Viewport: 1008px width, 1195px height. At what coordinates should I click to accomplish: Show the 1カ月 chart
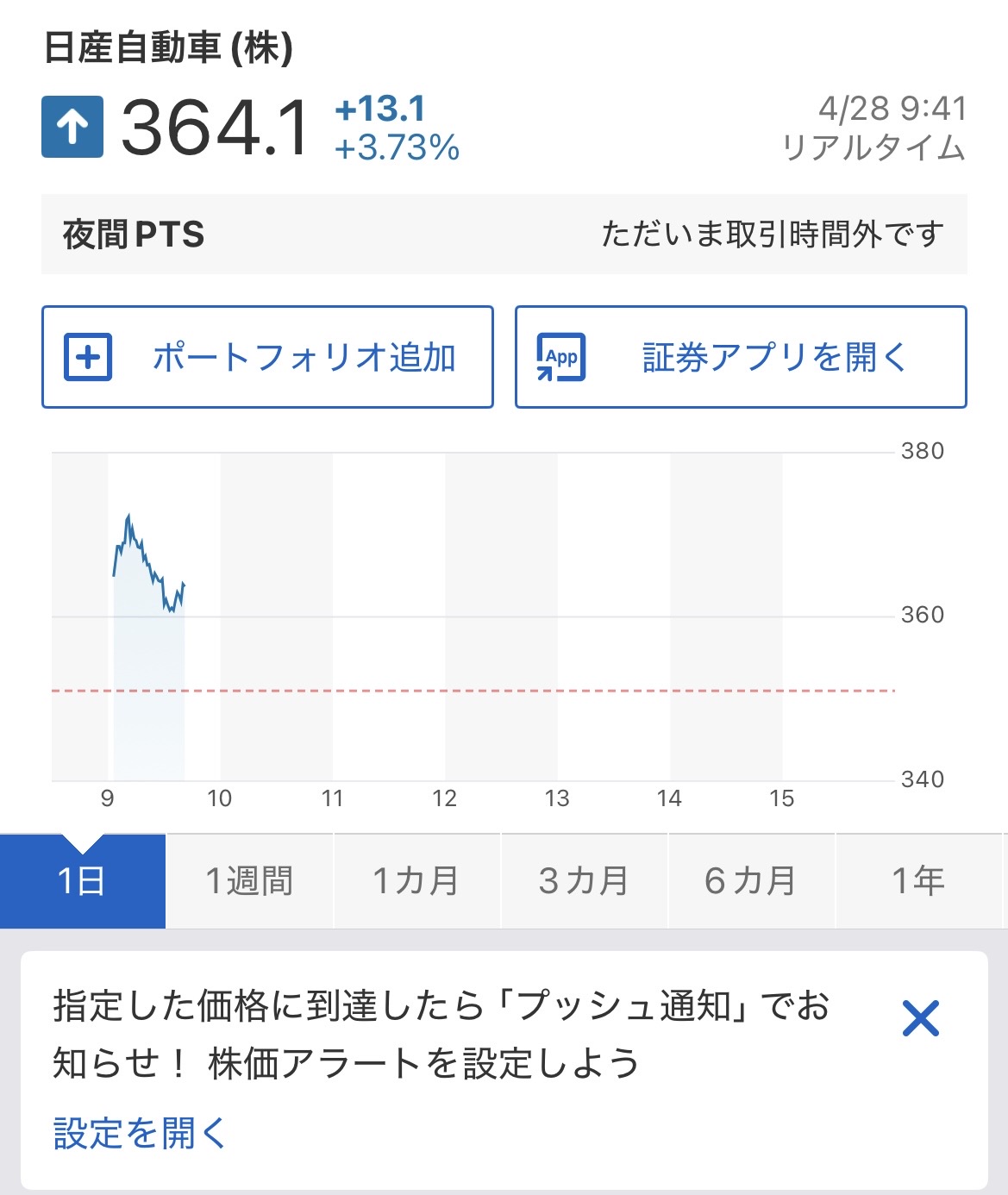pos(416,881)
